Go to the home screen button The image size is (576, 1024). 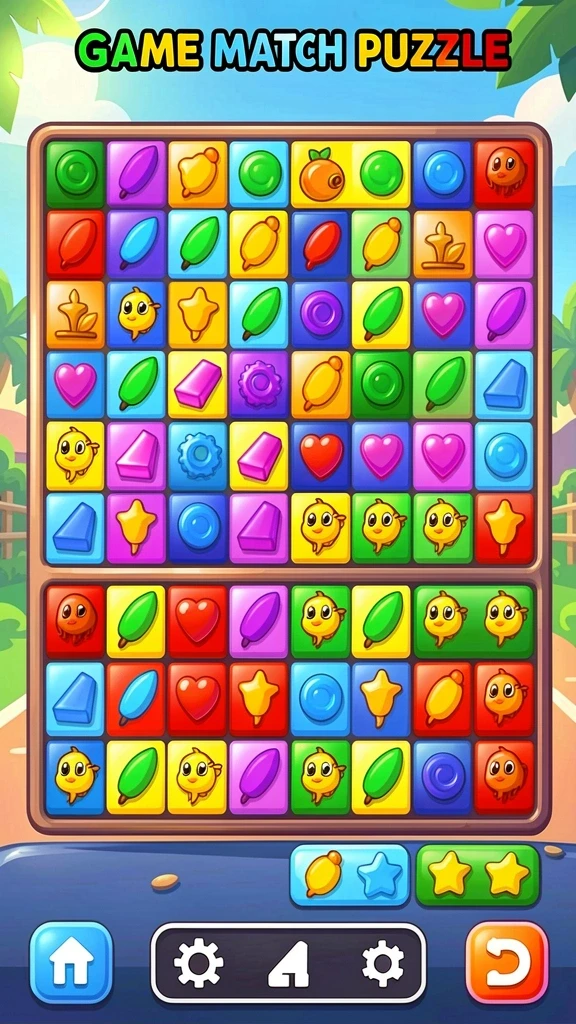point(71,963)
